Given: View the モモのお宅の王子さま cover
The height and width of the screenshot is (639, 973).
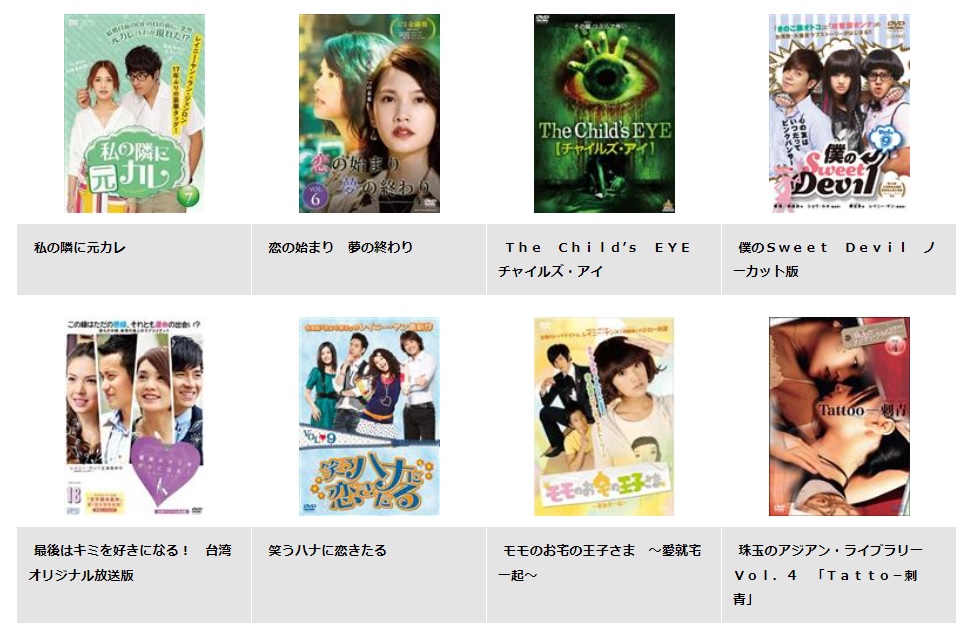Looking at the screenshot, I should [x=604, y=416].
